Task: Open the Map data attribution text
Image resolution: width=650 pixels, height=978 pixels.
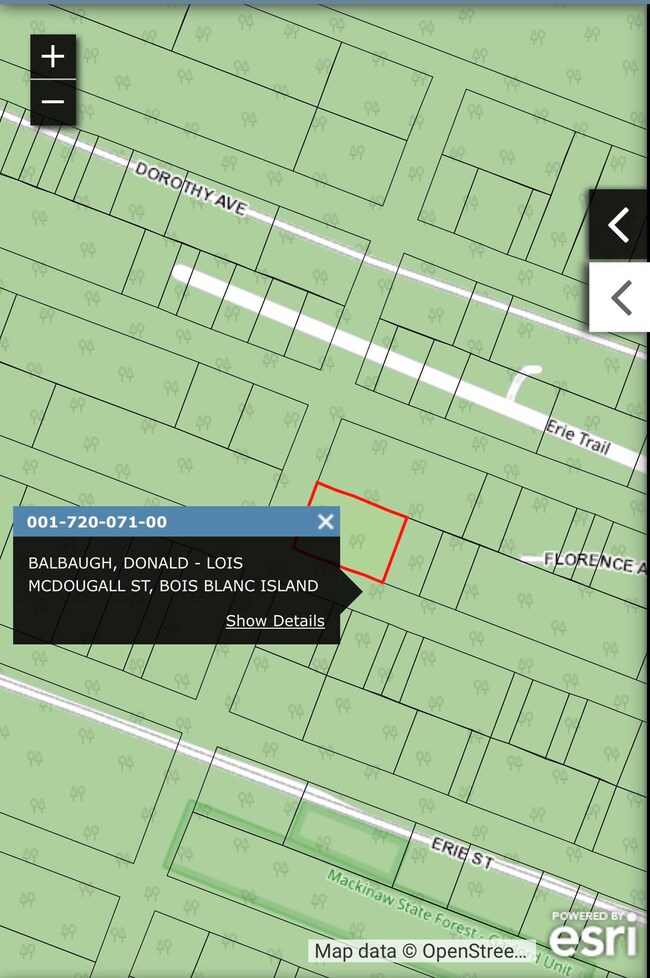Action: pyautogui.click(x=421, y=950)
